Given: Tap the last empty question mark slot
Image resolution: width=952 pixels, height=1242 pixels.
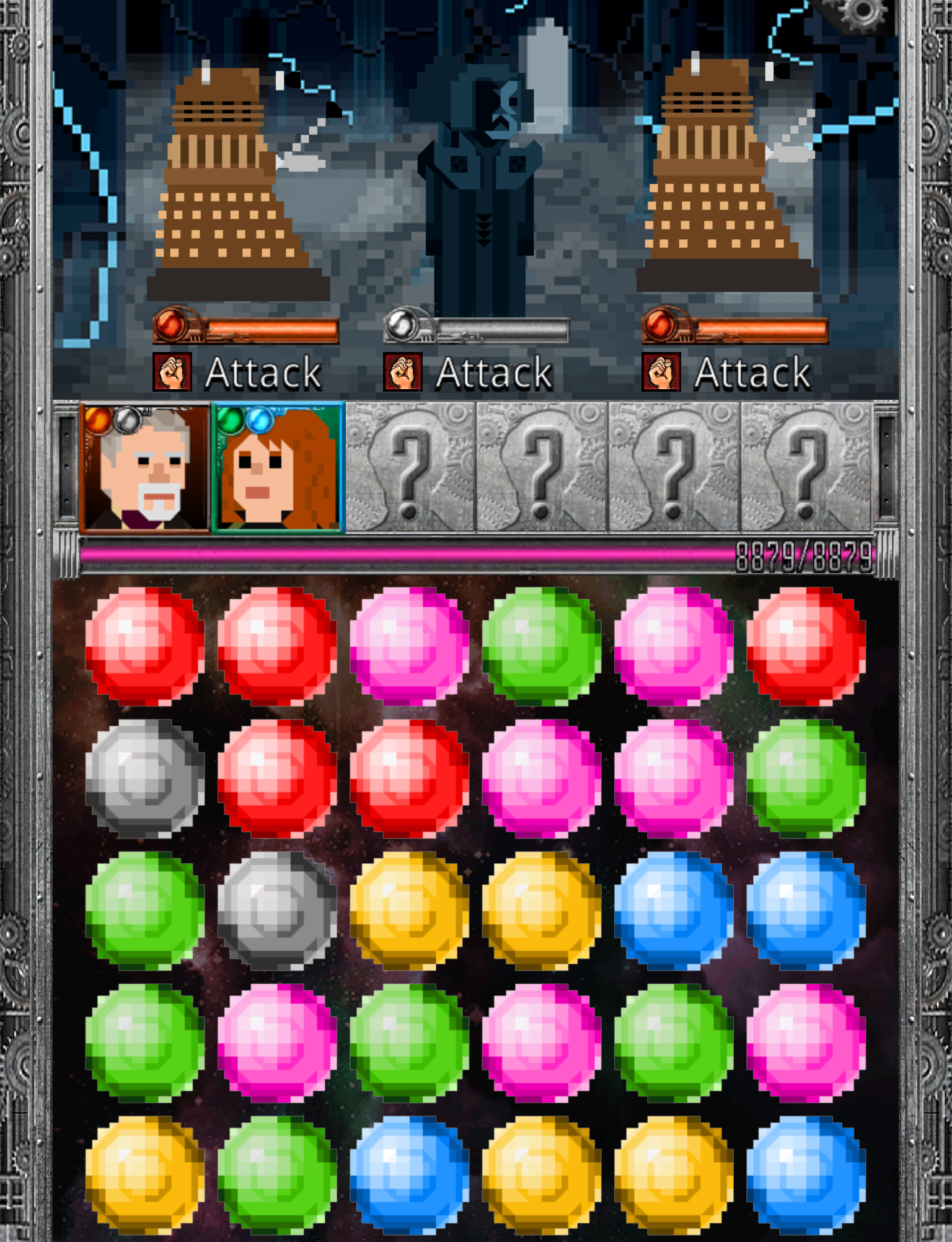Looking at the screenshot, I should pos(807,469).
